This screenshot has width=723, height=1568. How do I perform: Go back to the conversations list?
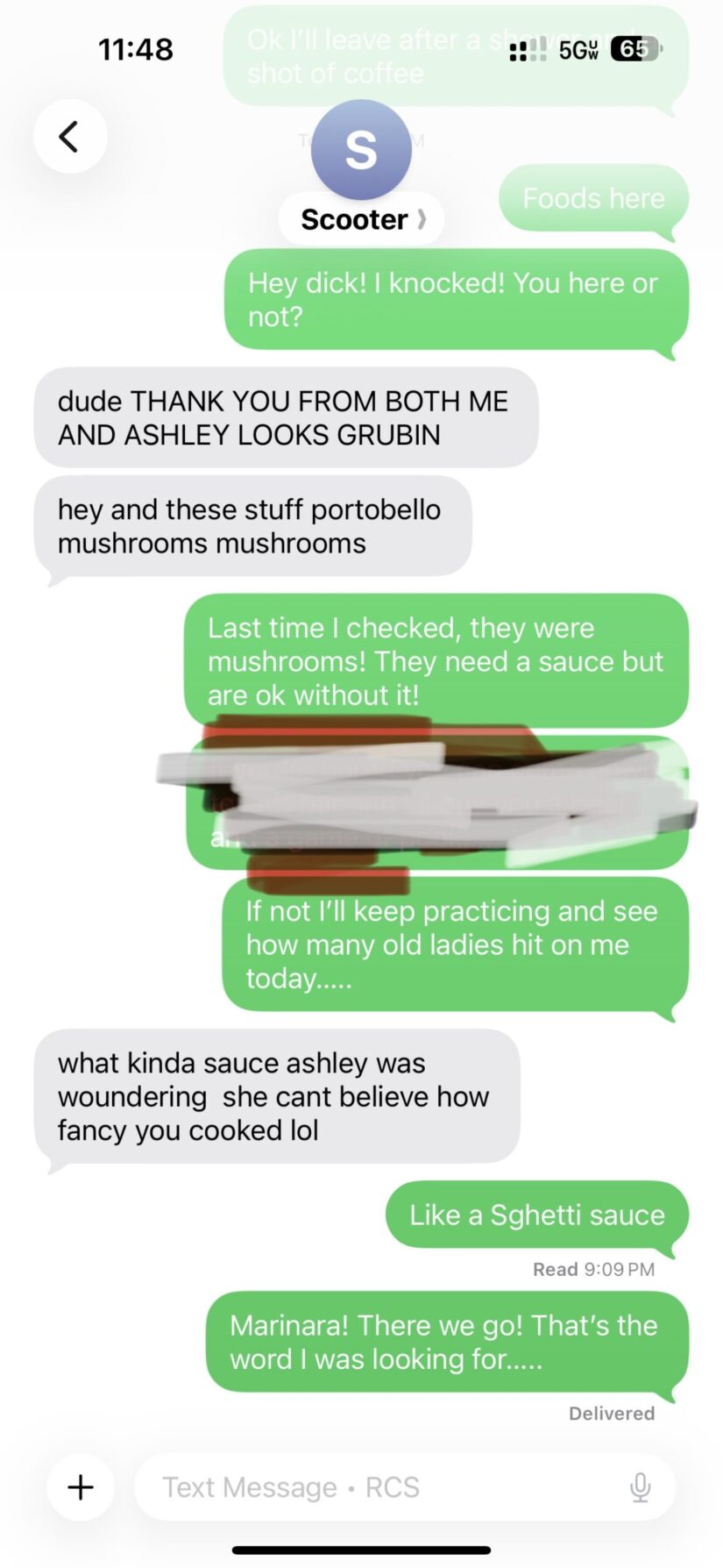[x=70, y=137]
